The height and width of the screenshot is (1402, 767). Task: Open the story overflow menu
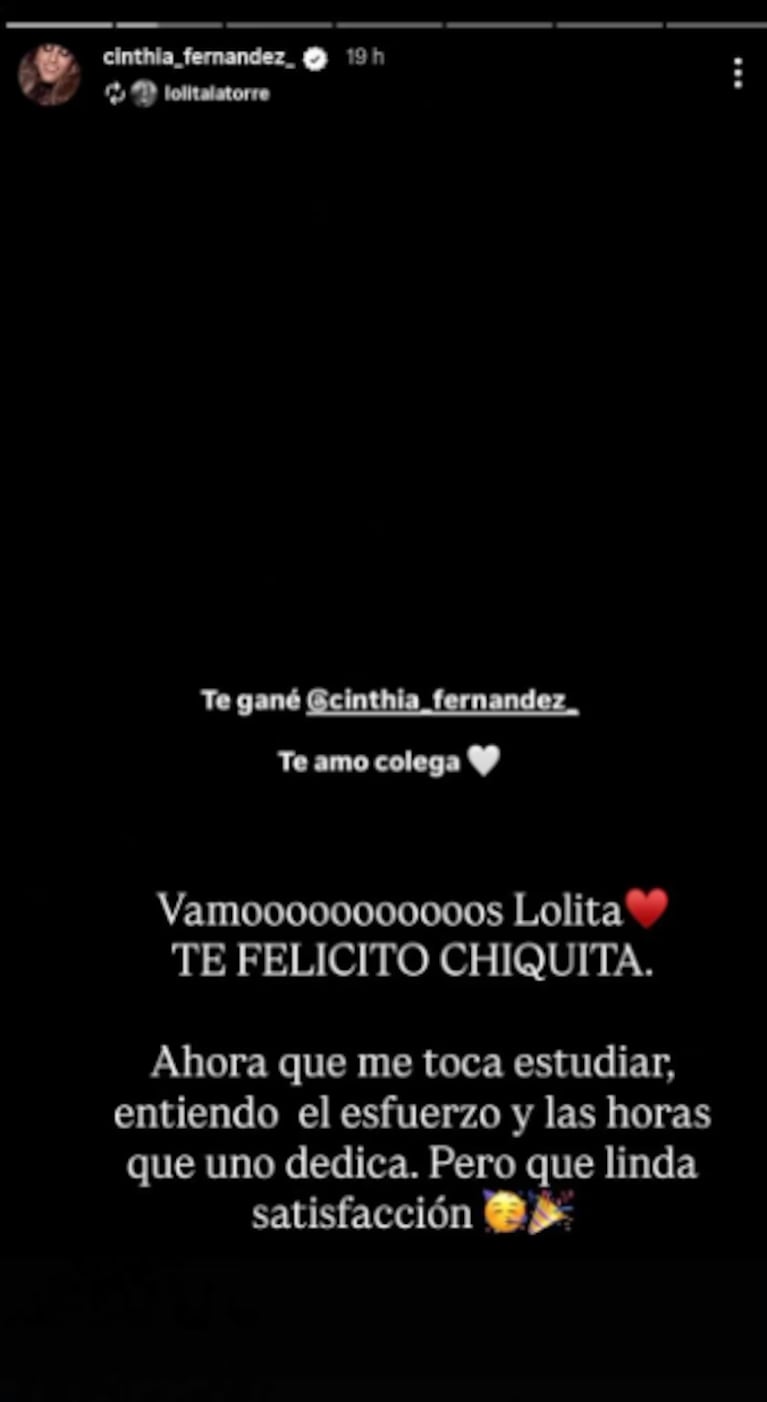tap(737, 73)
